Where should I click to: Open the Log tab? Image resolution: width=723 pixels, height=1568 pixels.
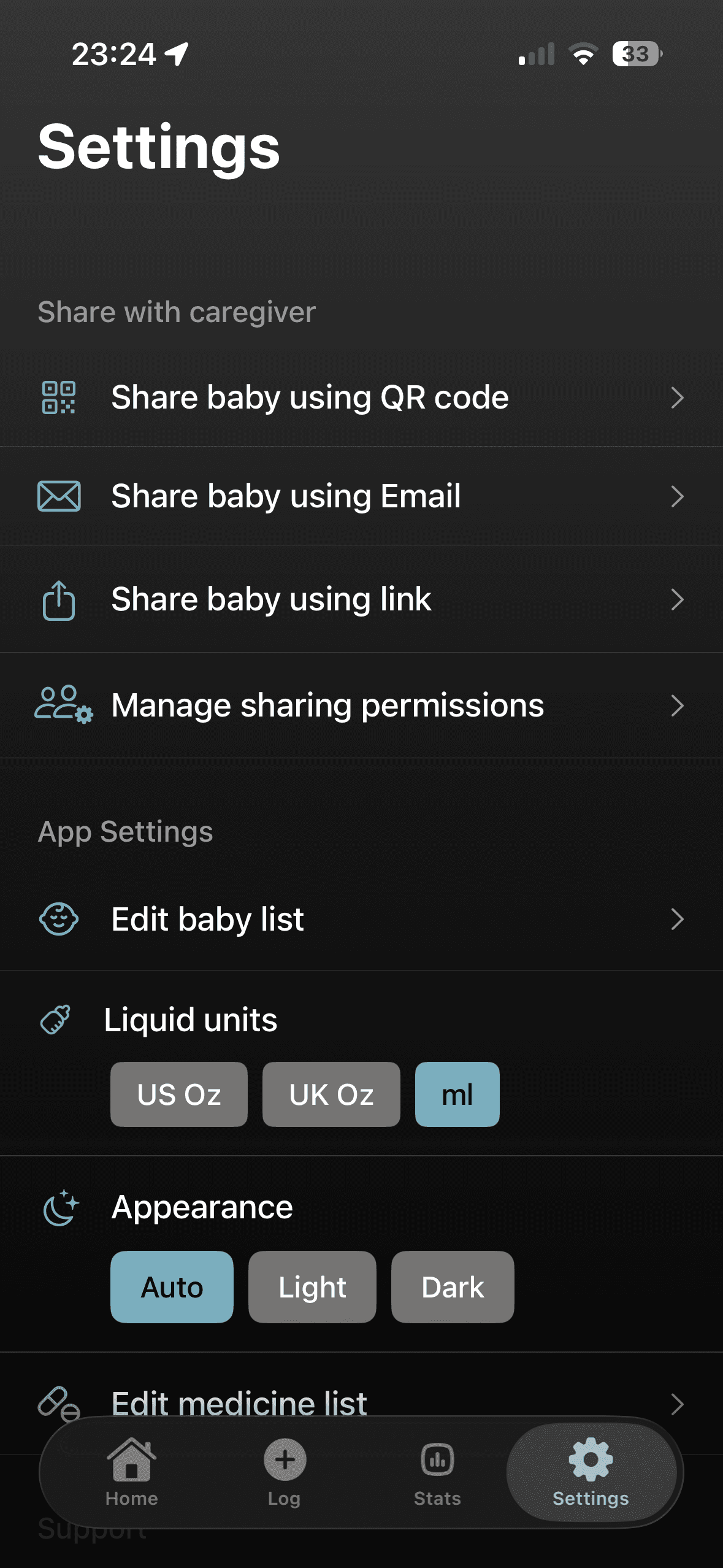coord(284,1472)
